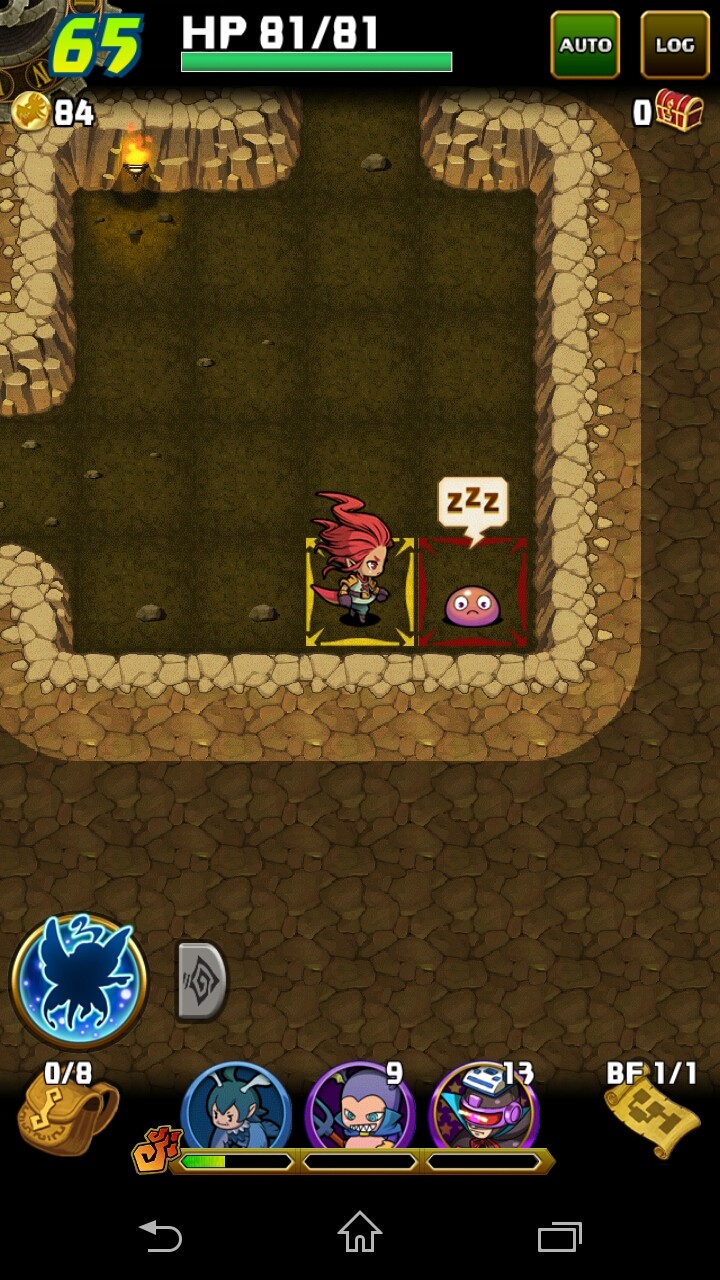Turn on AUTO mode
The height and width of the screenshot is (1280, 720).
585,45
